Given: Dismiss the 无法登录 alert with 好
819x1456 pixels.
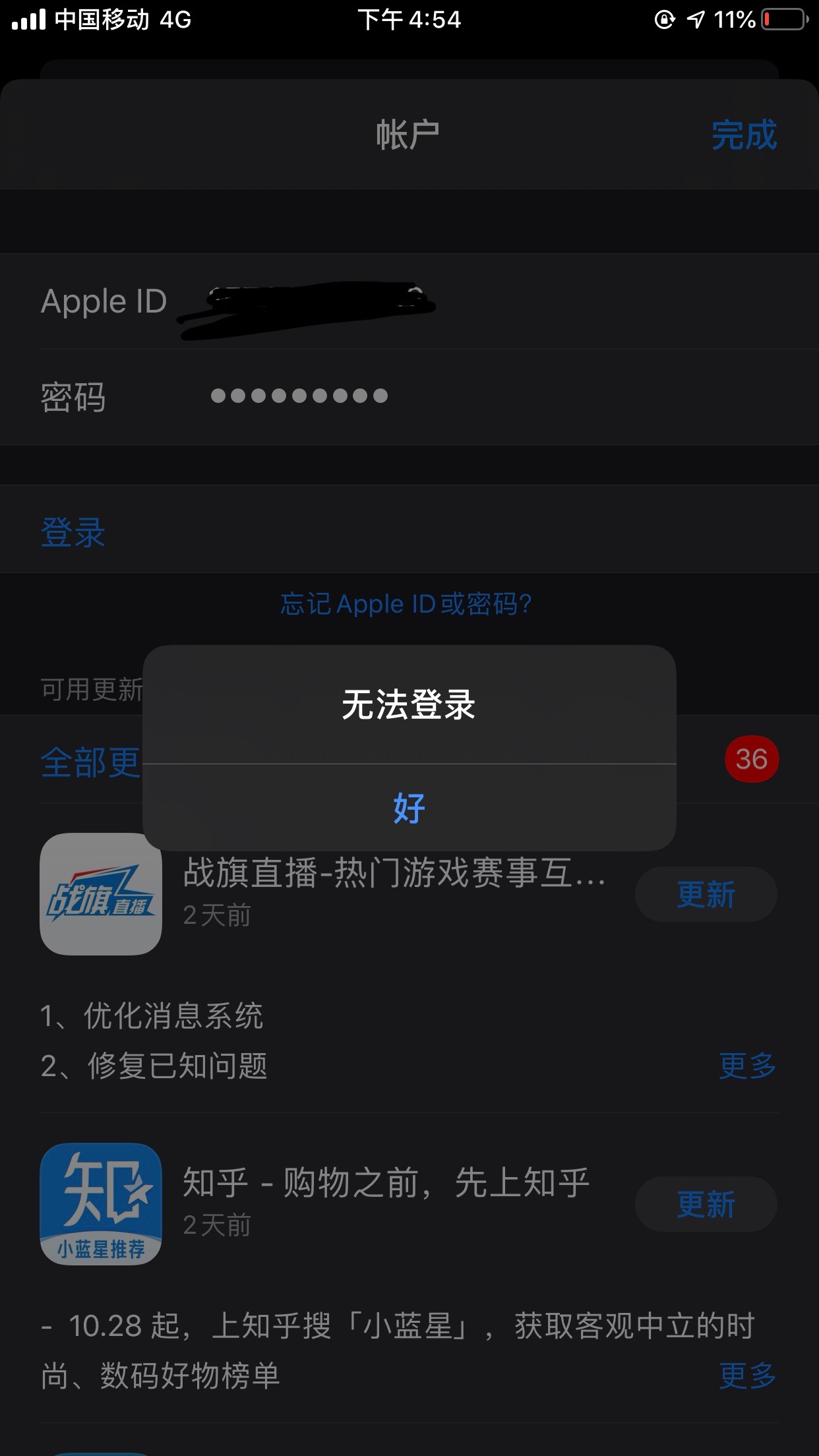Looking at the screenshot, I should (x=409, y=808).
